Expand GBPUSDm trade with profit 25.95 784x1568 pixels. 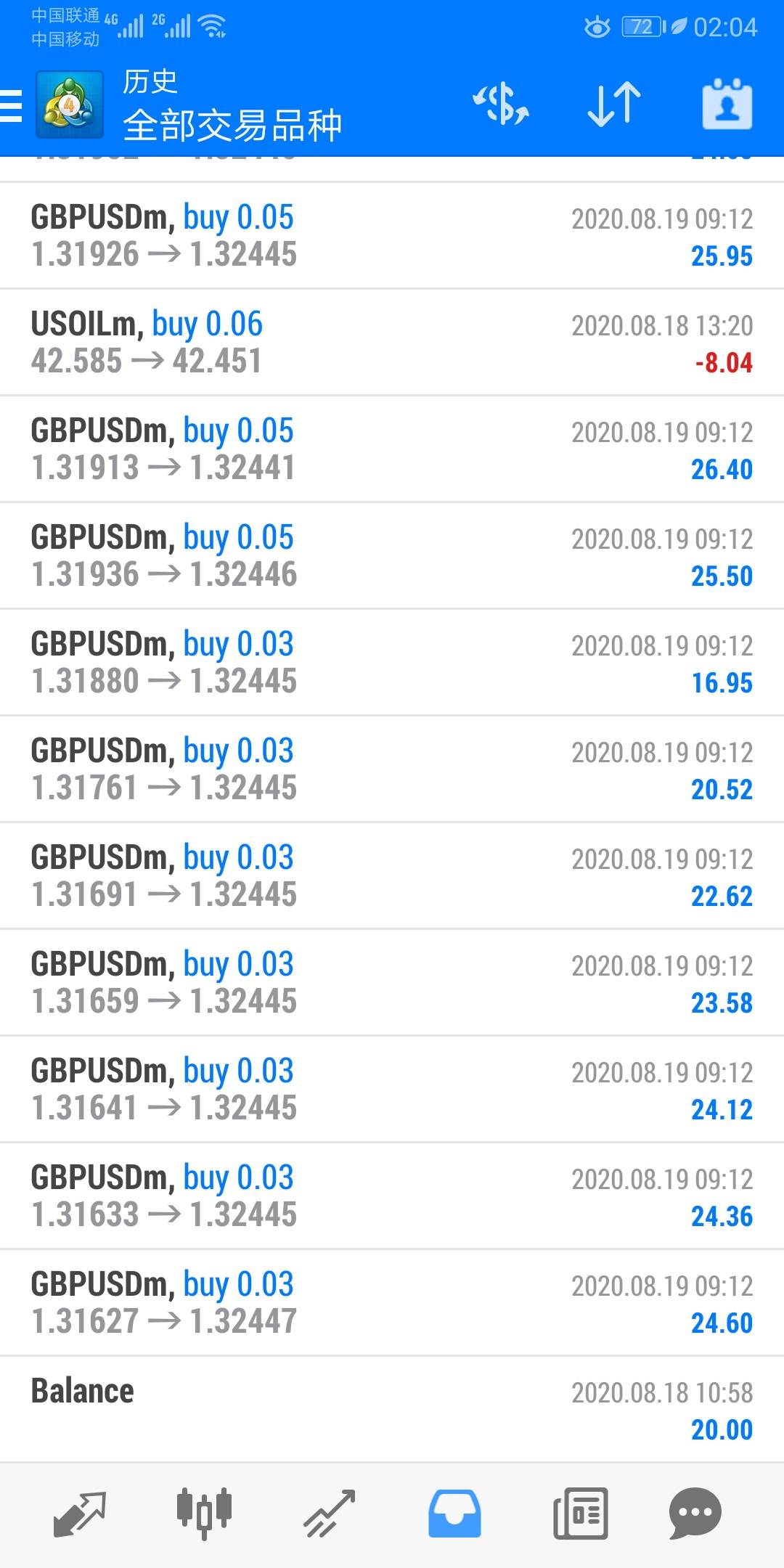point(392,235)
